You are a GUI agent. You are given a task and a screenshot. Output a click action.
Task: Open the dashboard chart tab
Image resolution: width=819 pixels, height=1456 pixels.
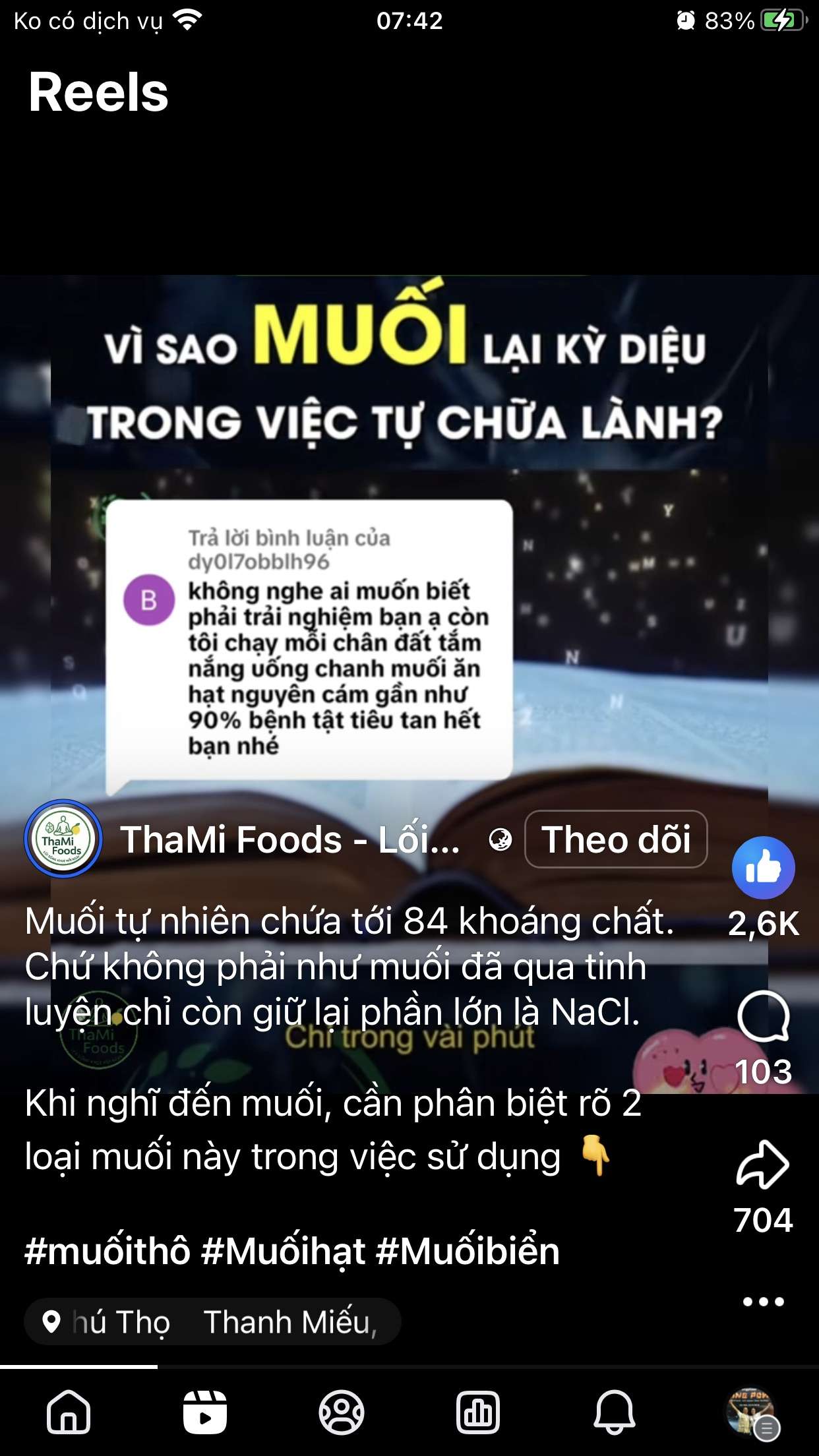tap(477, 1412)
